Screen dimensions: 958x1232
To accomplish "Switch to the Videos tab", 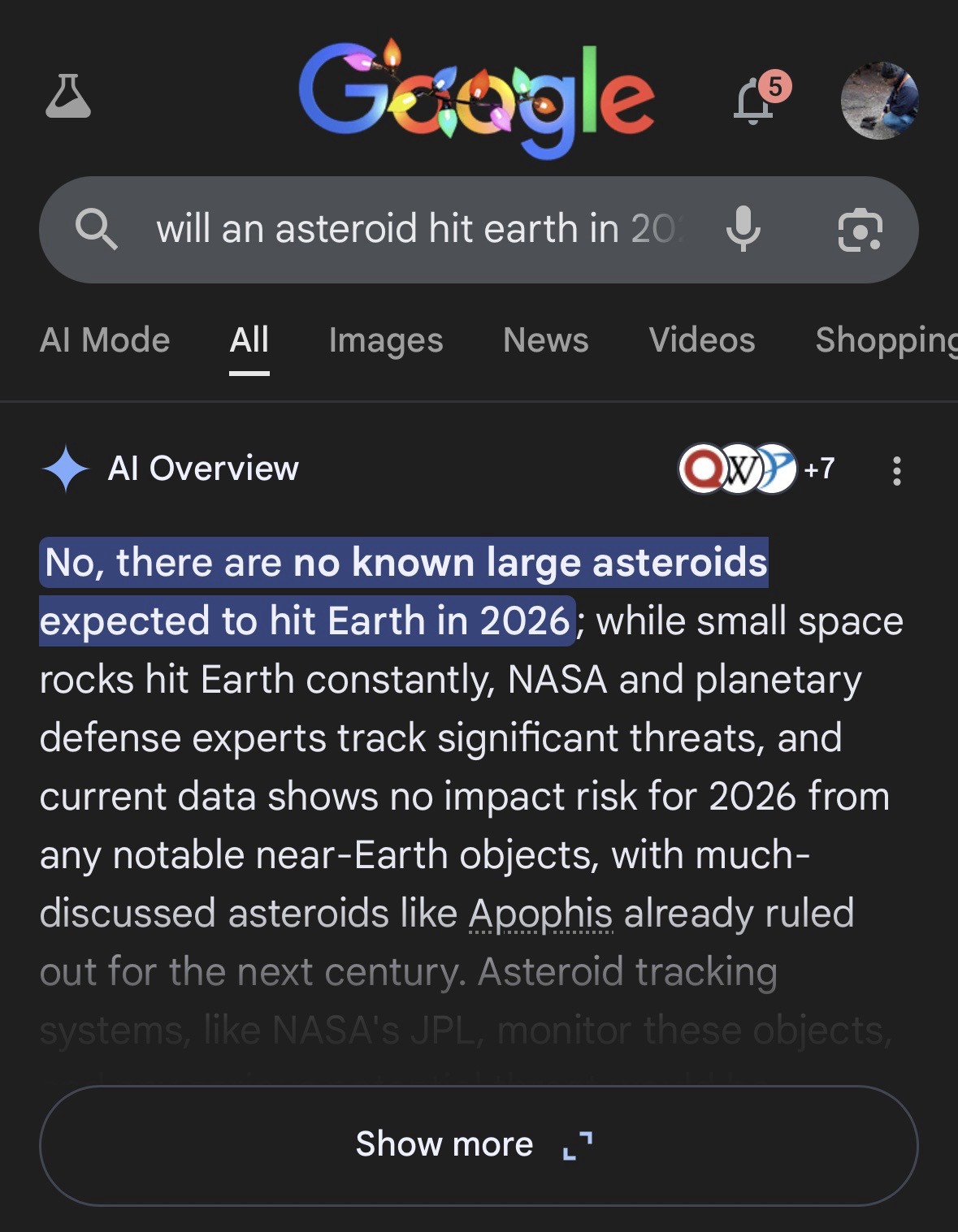I will click(702, 340).
